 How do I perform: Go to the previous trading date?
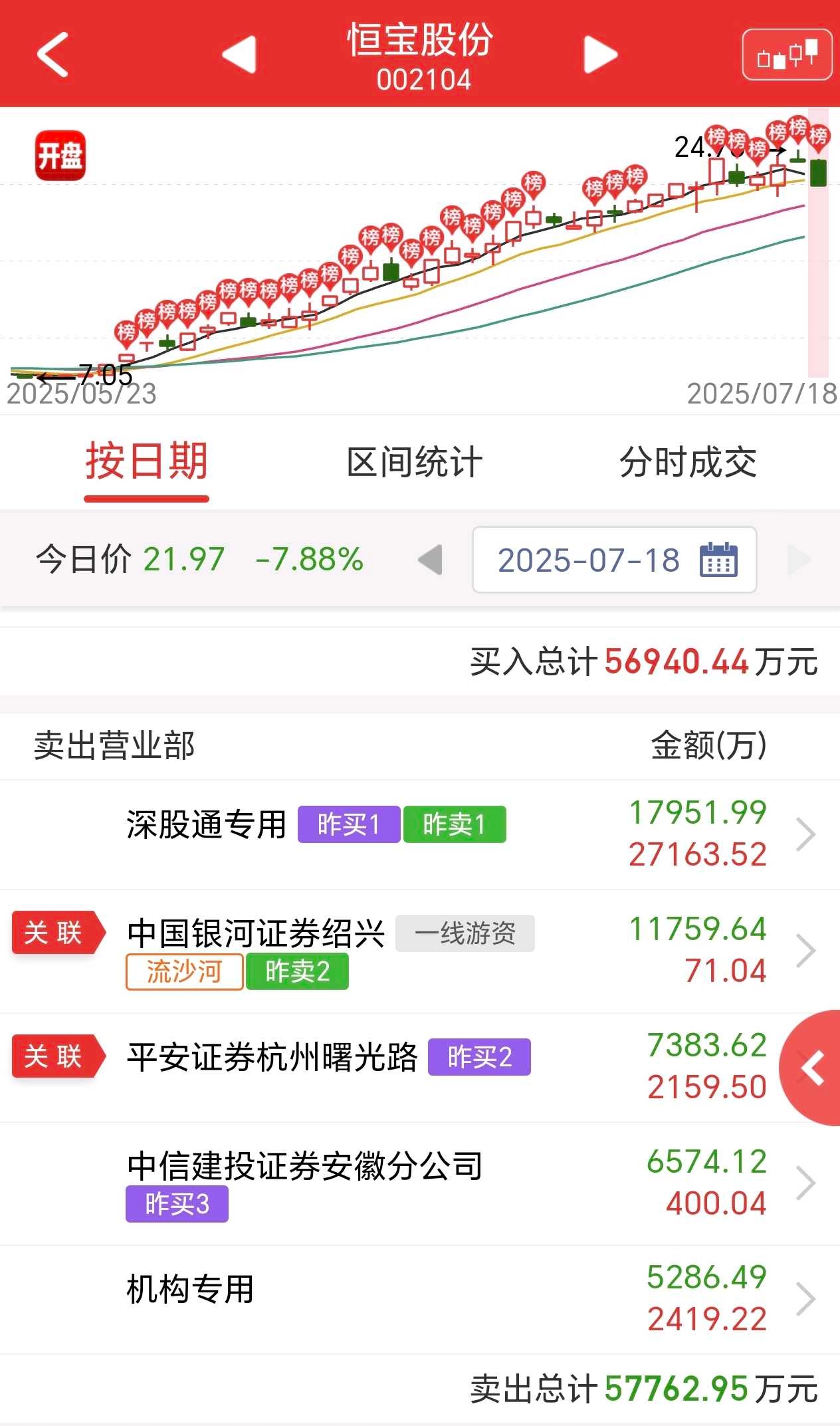coord(431,560)
